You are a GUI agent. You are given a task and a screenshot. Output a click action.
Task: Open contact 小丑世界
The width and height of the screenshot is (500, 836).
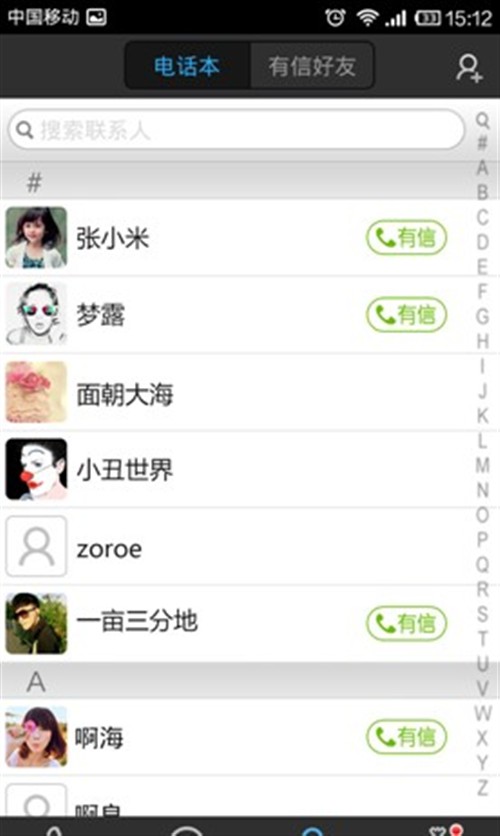[237, 470]
